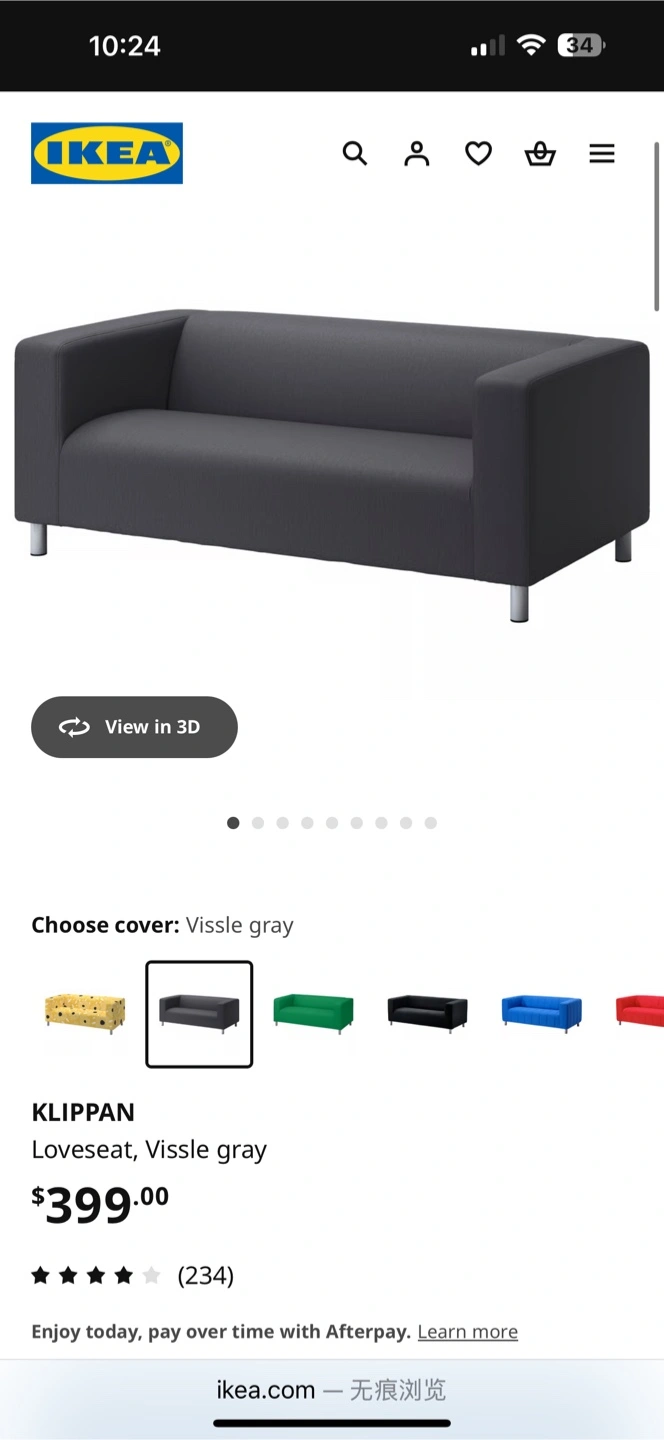The height and width of the screenshot is (1440, 664).
Task: Select the Vissle gray cover
Action: [199, 1013]
